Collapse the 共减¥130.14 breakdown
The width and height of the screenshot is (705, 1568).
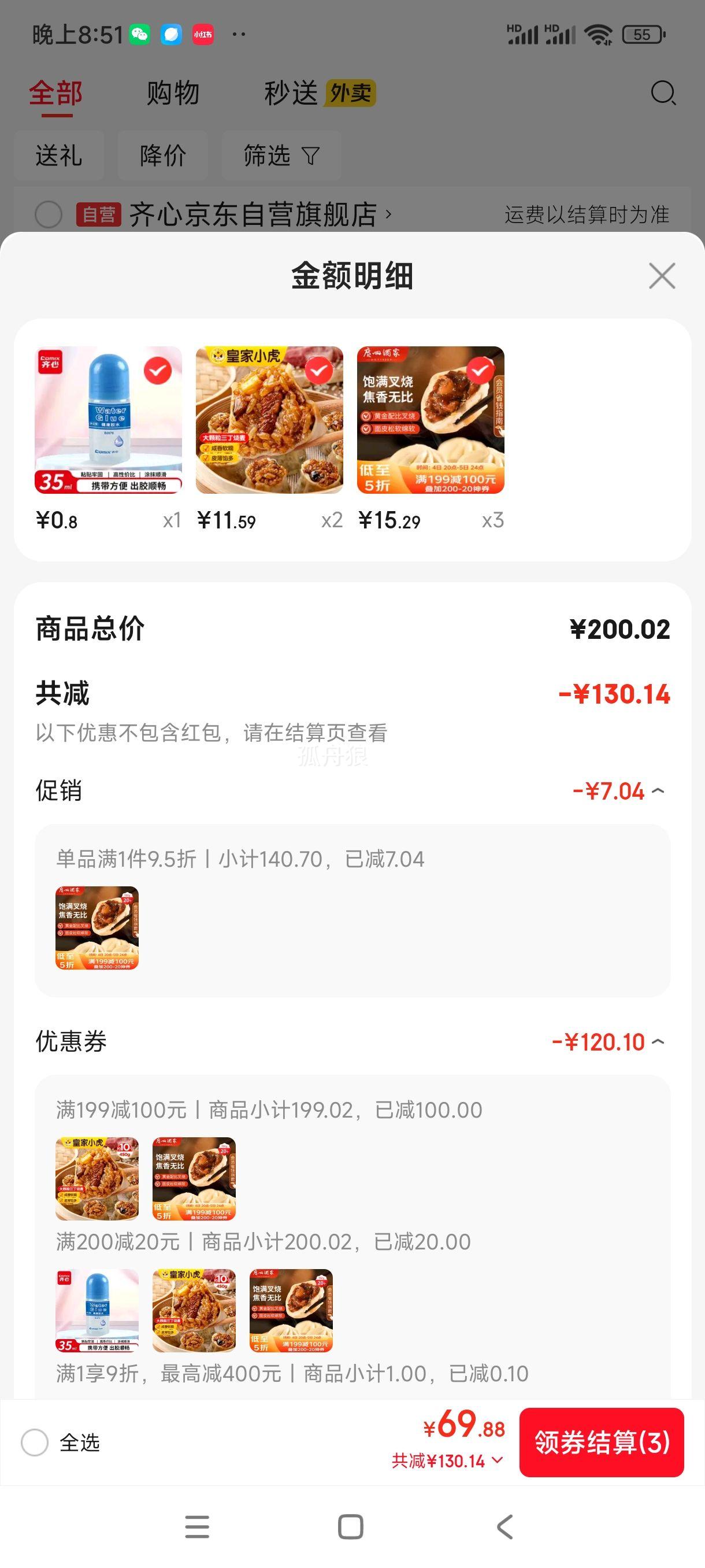pyautogui.click(x=448, y=1461)
